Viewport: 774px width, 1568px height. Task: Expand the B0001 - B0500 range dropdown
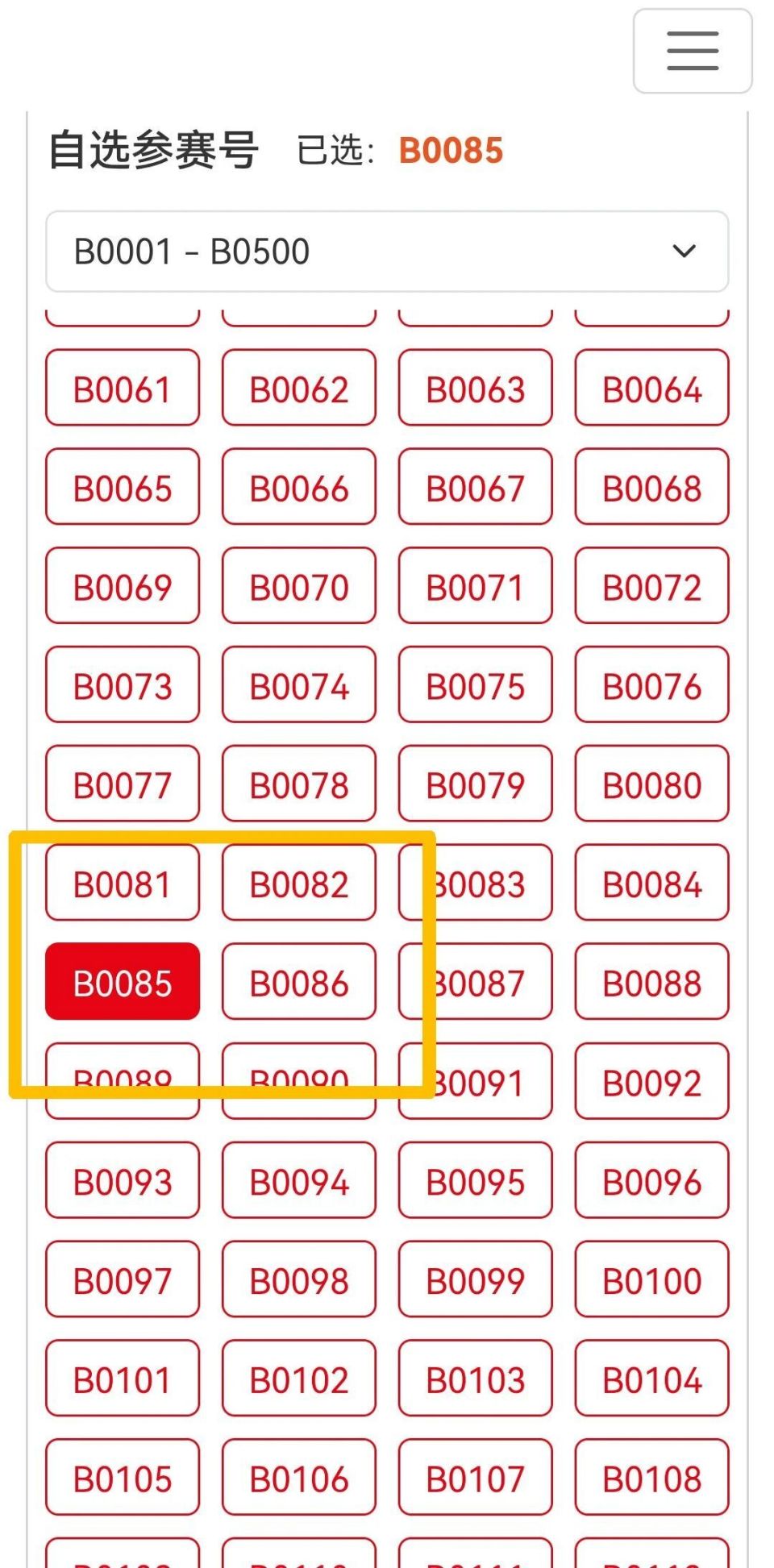point(387,252)
